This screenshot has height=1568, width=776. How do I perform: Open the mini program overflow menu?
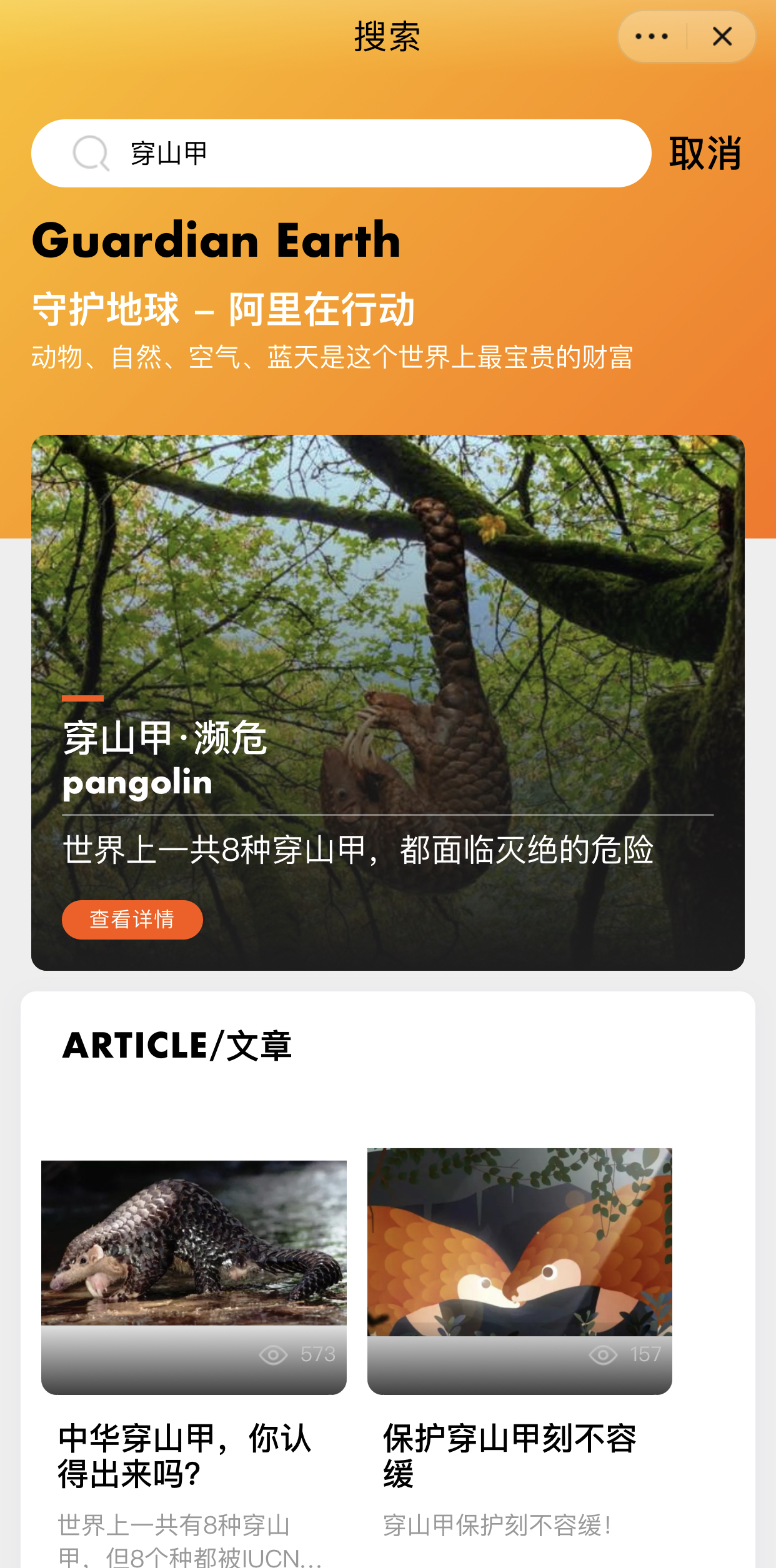pos(652,37)
